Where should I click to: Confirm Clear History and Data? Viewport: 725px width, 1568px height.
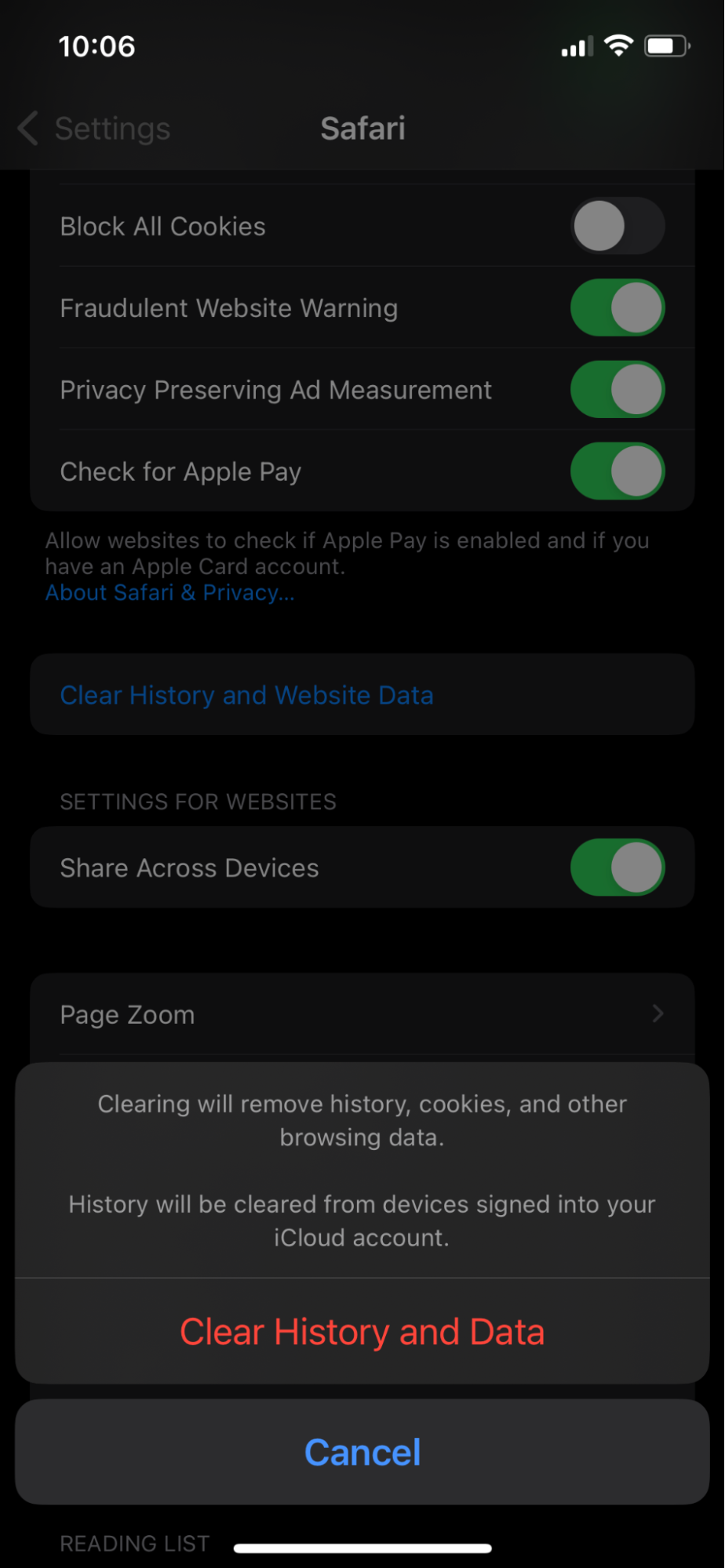pos(362,1332)
